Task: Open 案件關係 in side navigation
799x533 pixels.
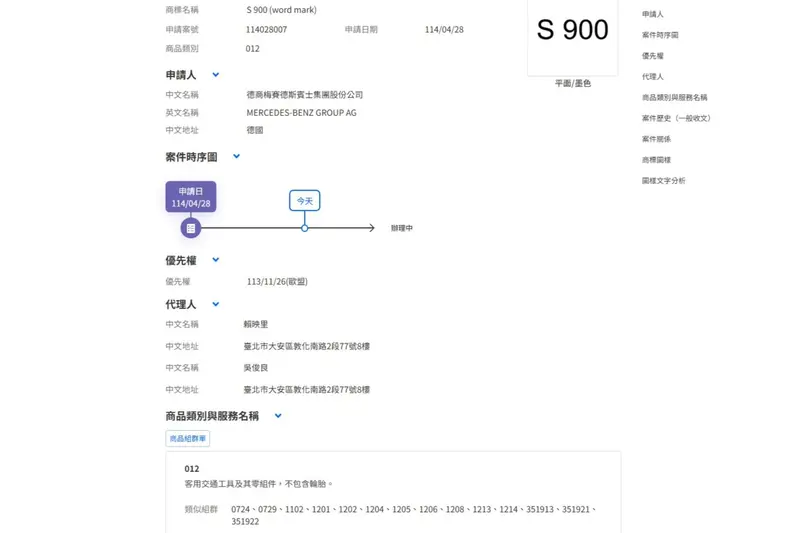Action: click(656, 139)
